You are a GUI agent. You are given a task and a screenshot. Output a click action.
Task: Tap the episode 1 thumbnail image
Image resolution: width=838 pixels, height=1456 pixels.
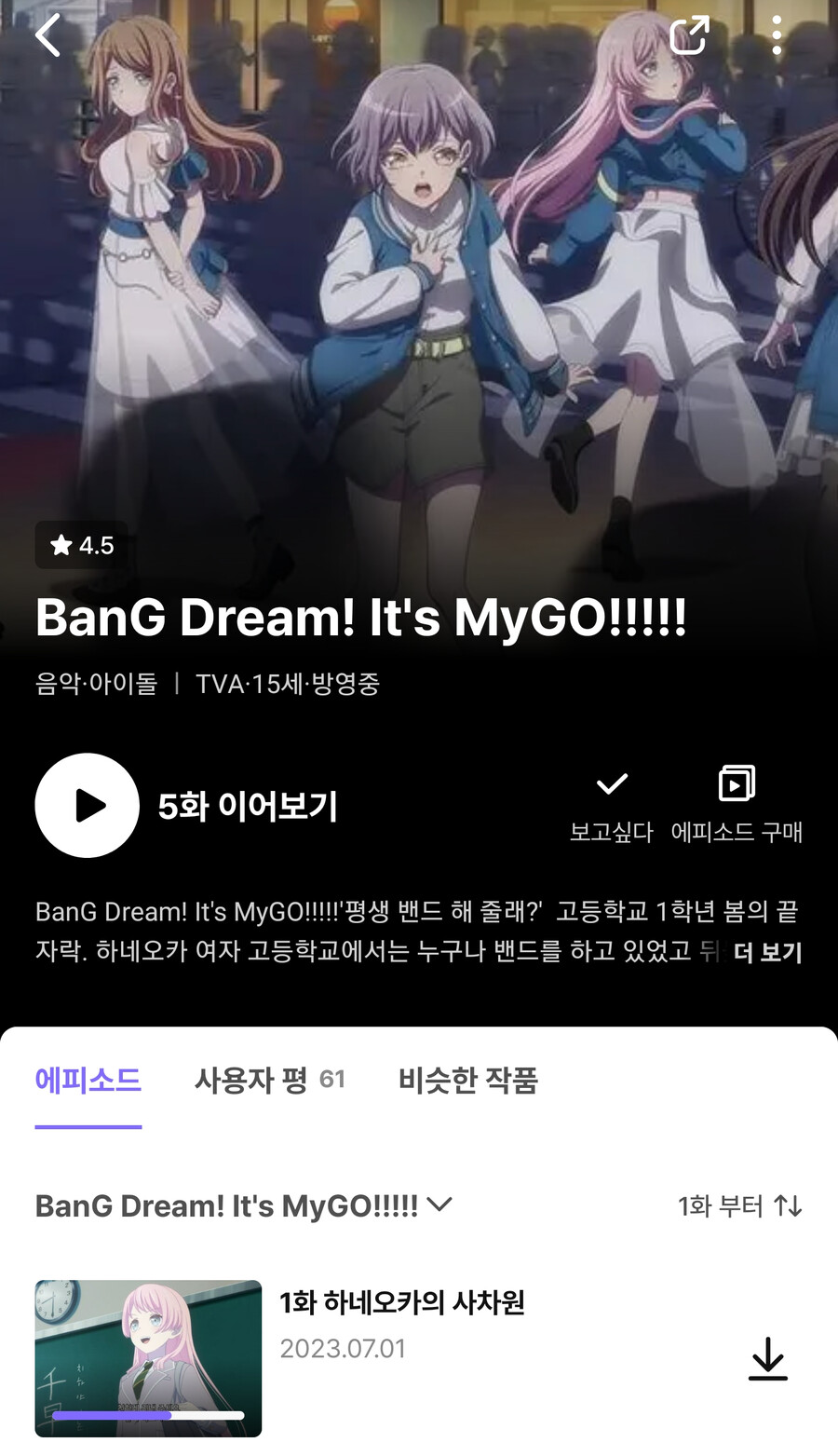148,1358
